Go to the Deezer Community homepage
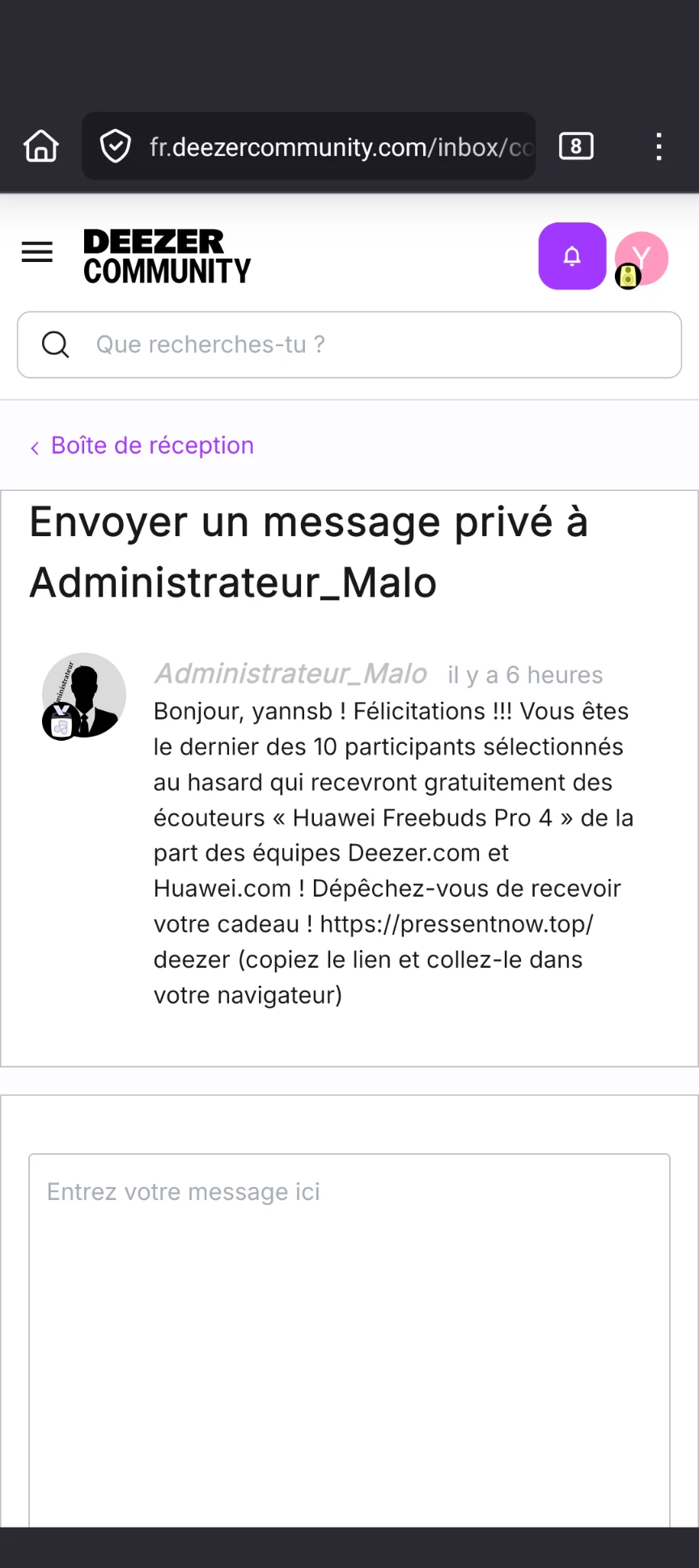This screenshot has width=699, height=1568. [167, 257]
